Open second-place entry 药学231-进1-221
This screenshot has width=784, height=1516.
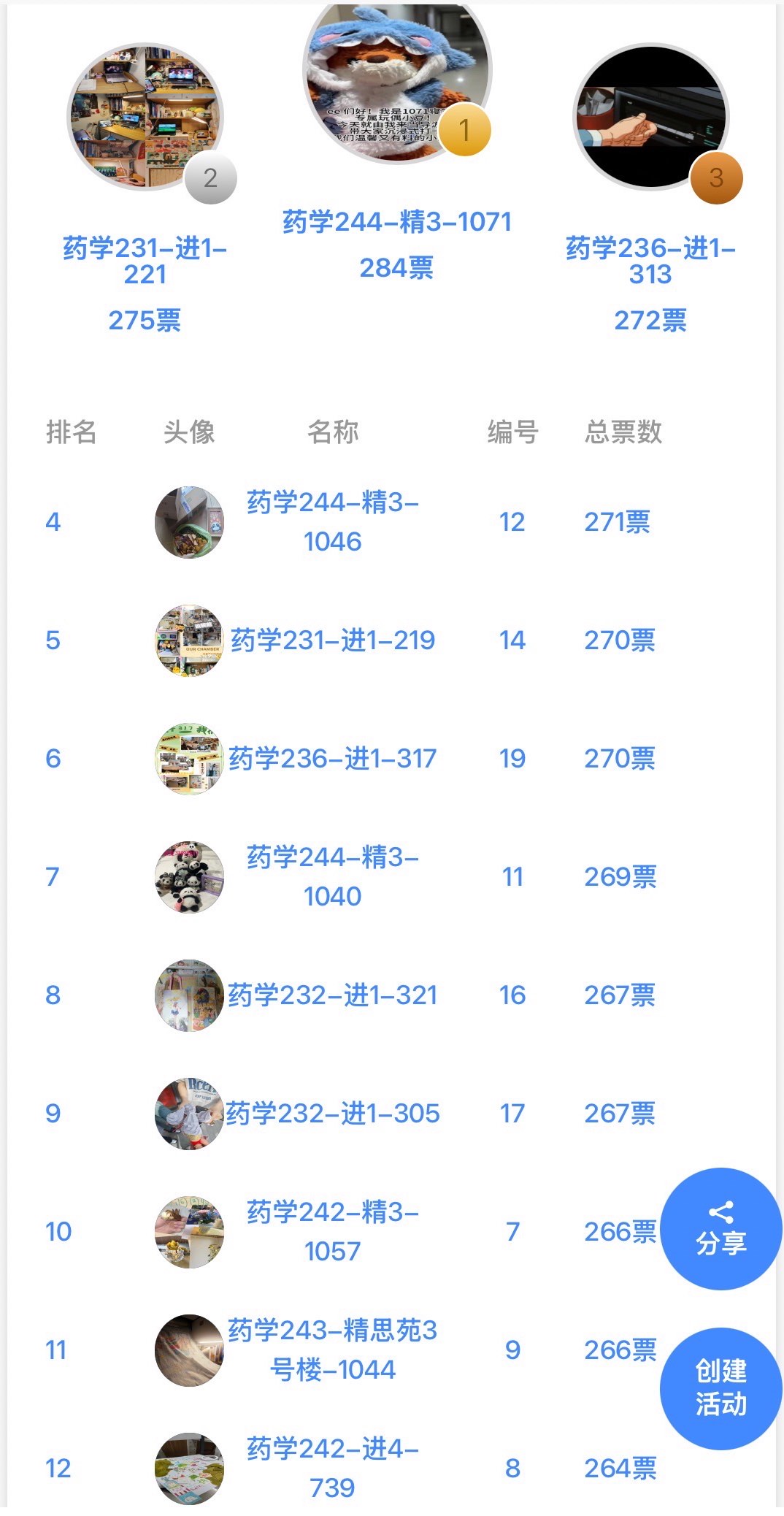[145, 261]
